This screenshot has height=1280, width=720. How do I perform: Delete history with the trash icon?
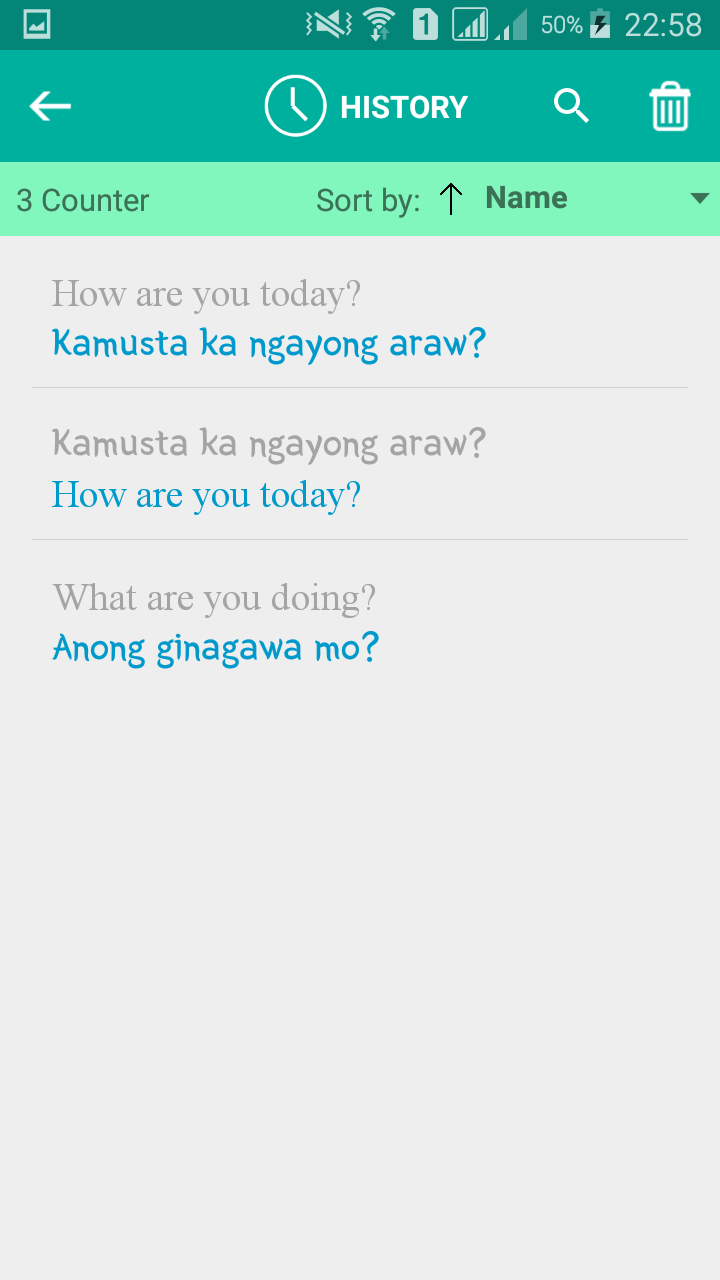pyautogui.click(x=670, y=106)
